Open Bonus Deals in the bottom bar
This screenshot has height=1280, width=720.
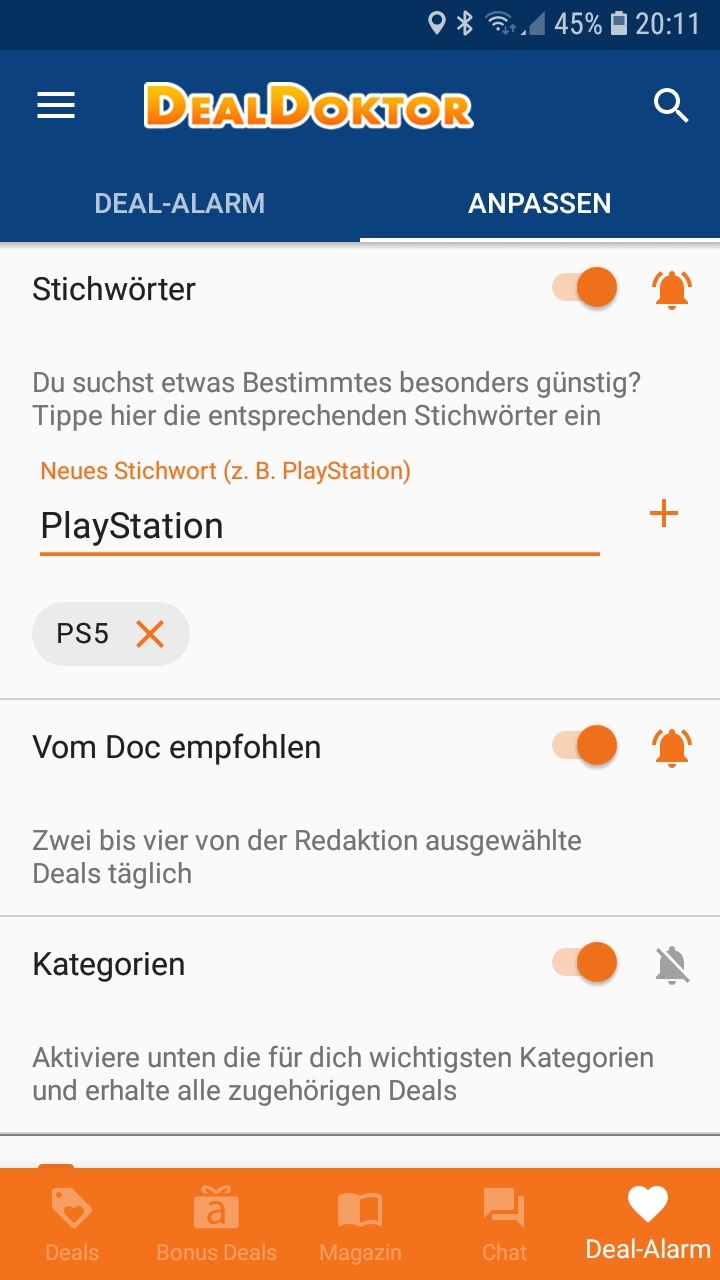pyautogui.click(x=216, y=1224)
